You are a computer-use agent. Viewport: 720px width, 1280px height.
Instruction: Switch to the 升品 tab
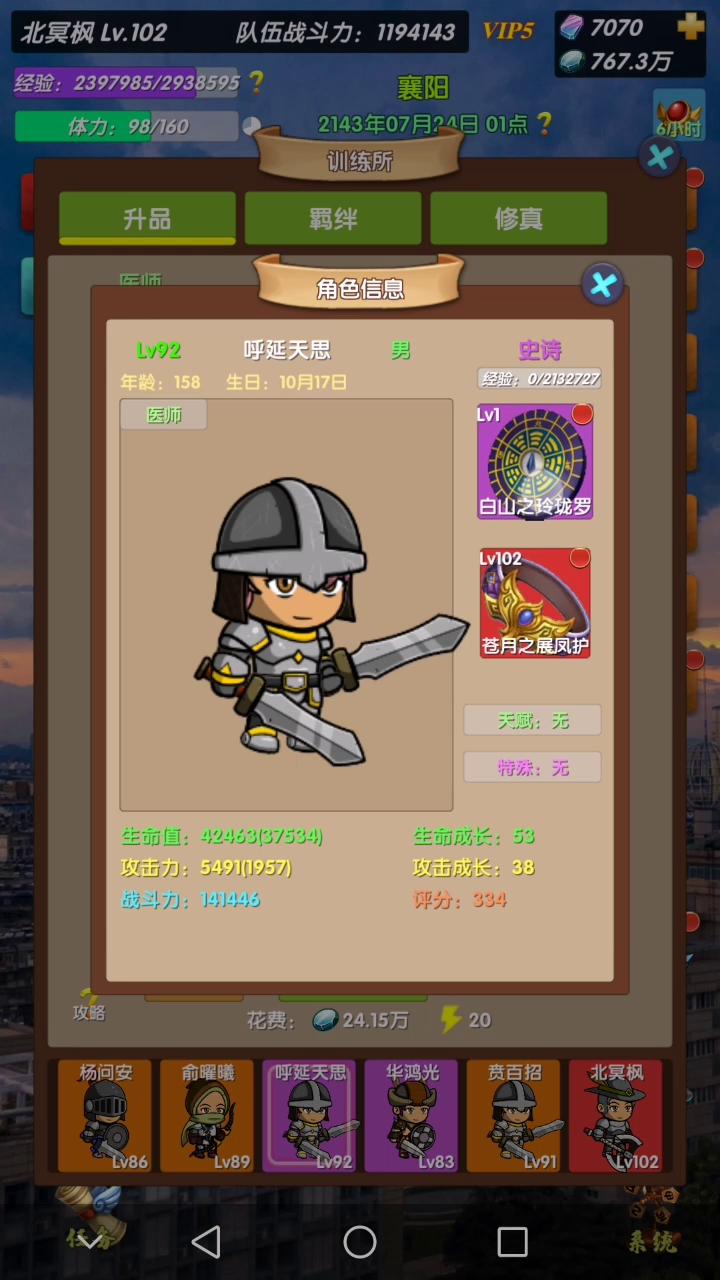pyautogui.click(x=148, y=218)
